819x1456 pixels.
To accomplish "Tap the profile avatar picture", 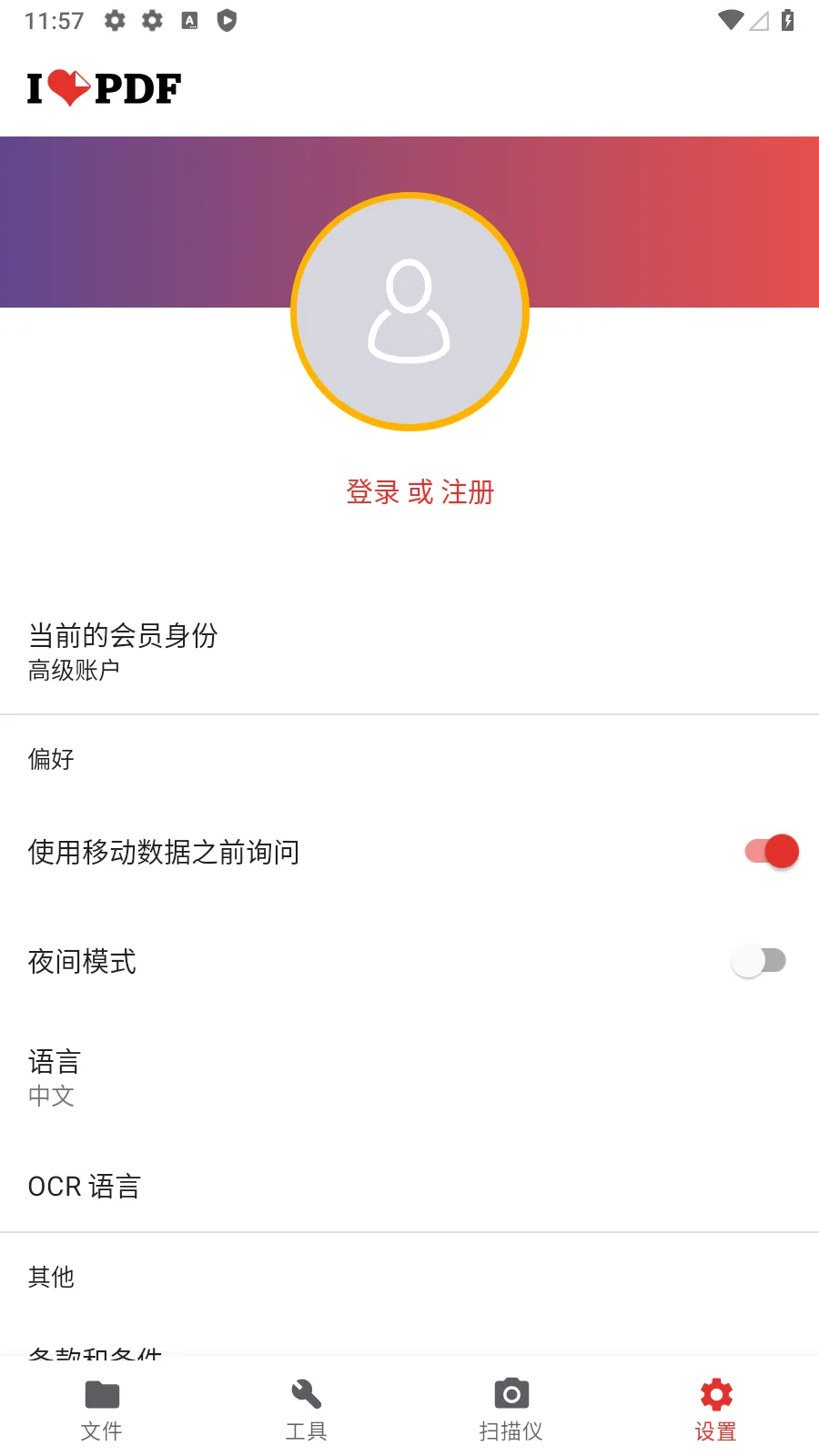I will pyautogui.click(x=409, y=311).
